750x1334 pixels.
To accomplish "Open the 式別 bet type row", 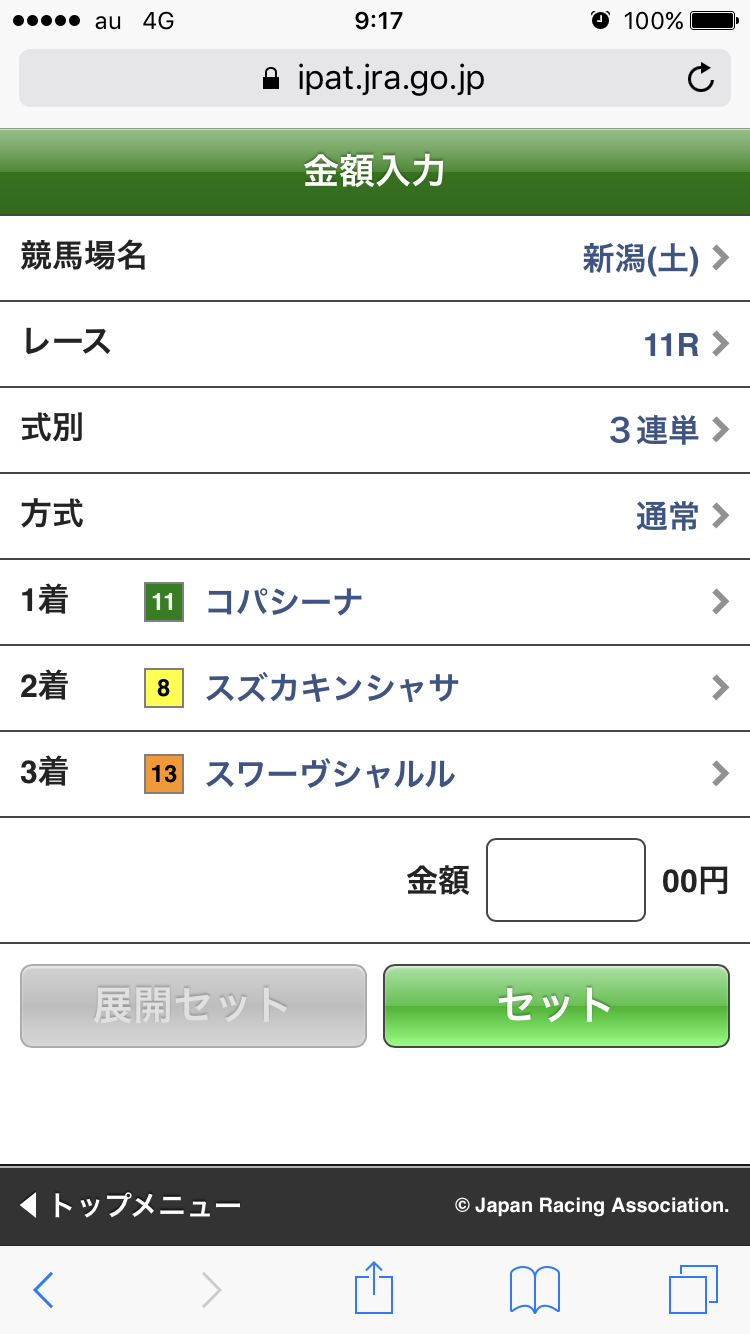I will 375,430.
